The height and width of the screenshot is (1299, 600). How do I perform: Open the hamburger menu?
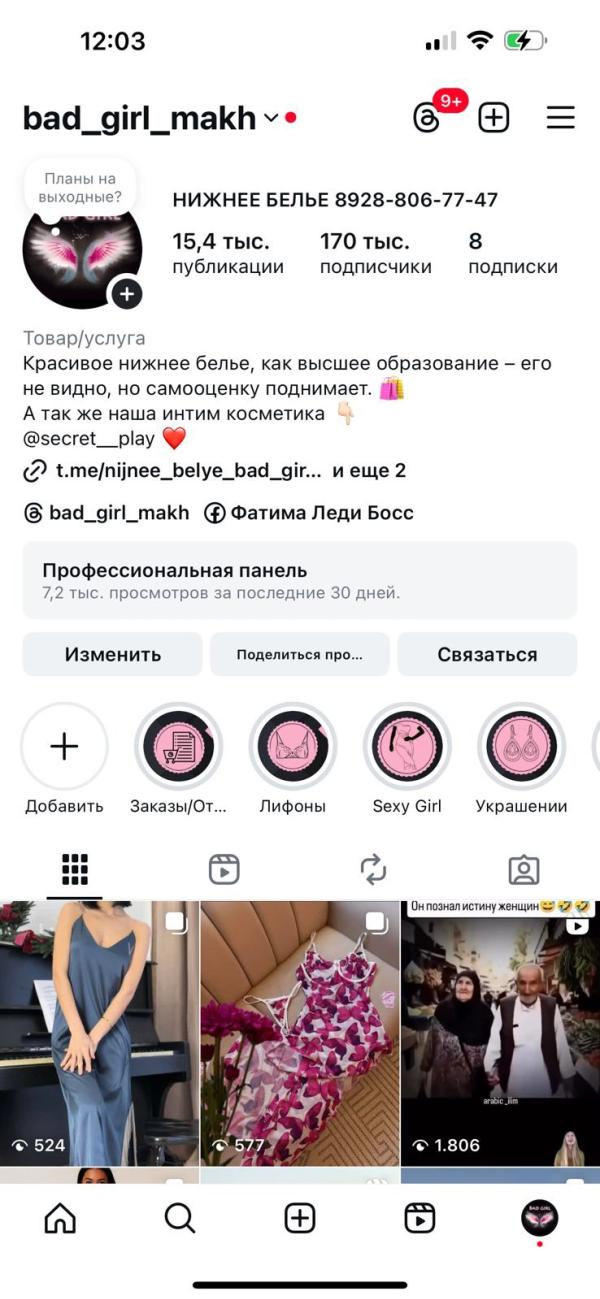tap(560, 118)
